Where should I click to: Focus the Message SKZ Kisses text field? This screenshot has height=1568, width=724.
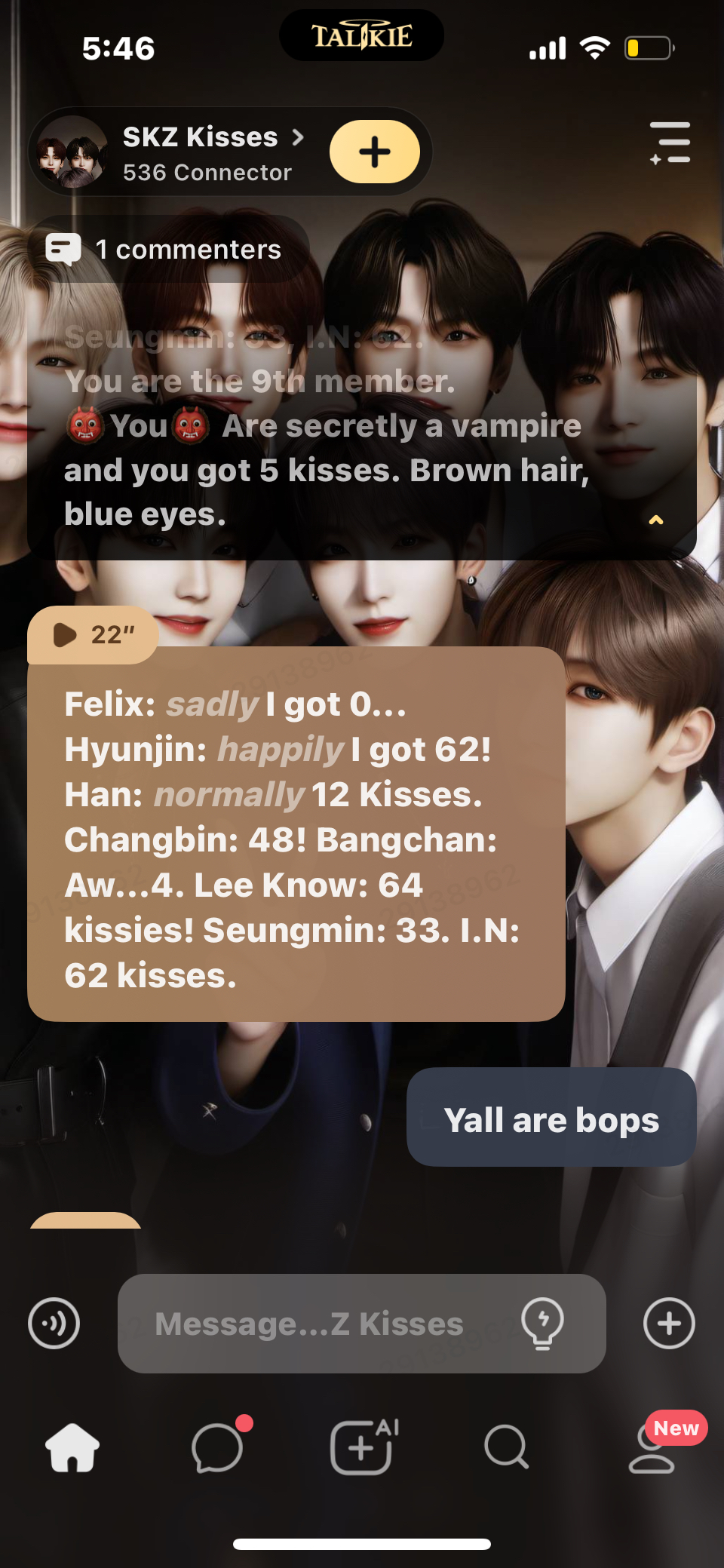(317, 1324)
